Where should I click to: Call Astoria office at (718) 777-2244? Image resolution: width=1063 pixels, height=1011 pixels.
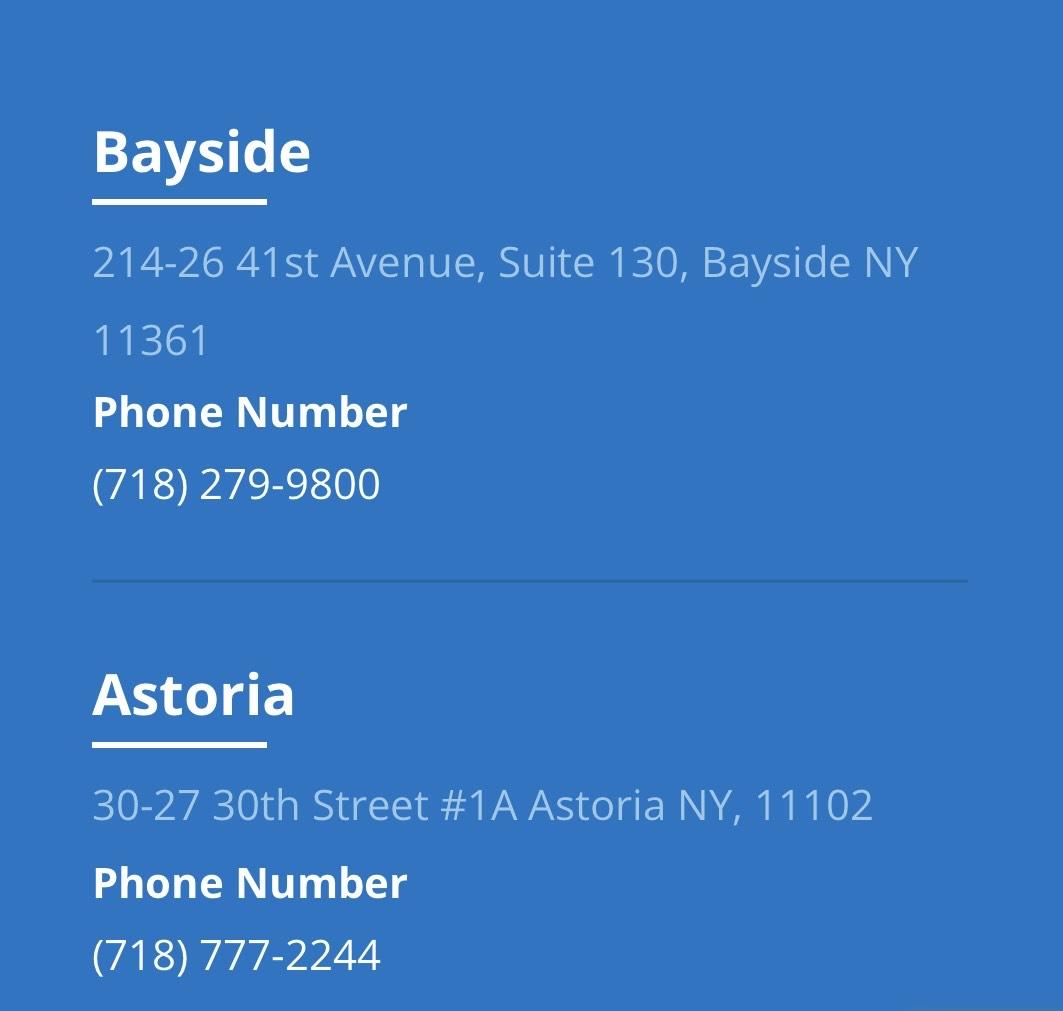[x=236, y=956]
